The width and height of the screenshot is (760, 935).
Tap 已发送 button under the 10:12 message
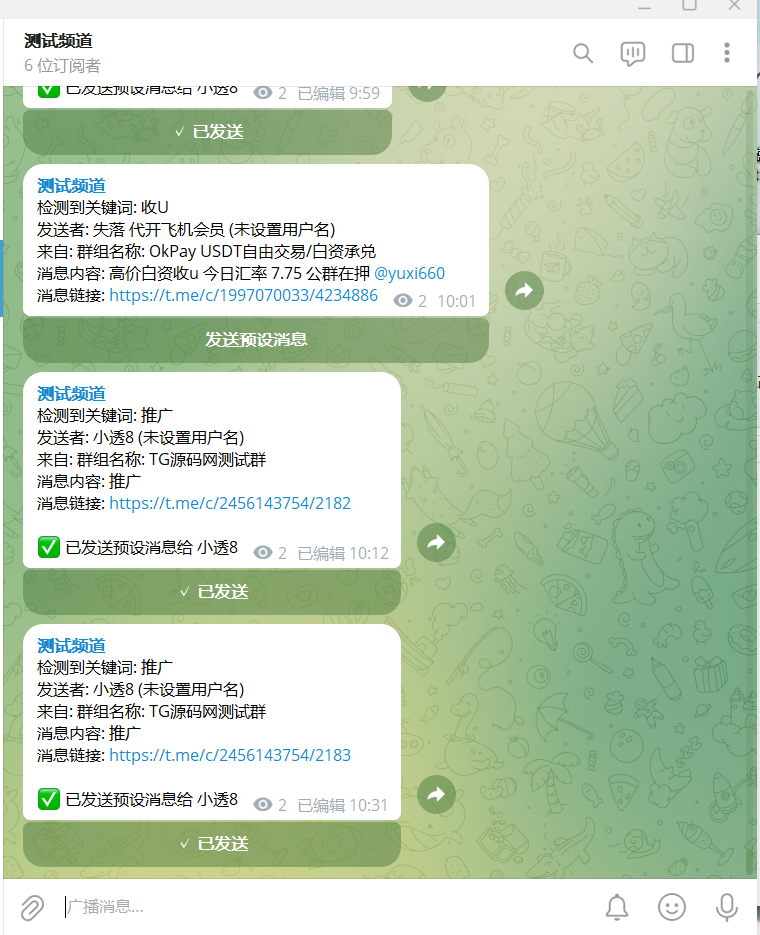pyautogui.click(x=212, y=592)
